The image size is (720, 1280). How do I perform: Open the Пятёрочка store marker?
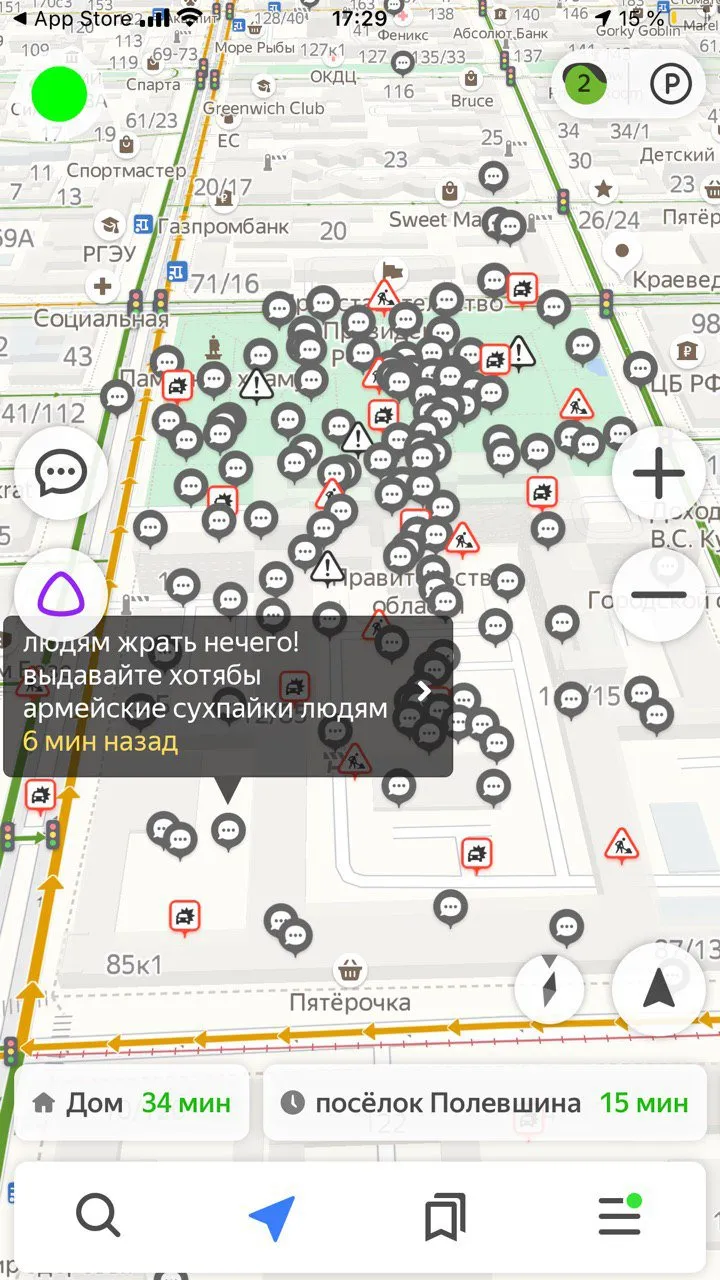pyautogui.click(x=350, y=970)
